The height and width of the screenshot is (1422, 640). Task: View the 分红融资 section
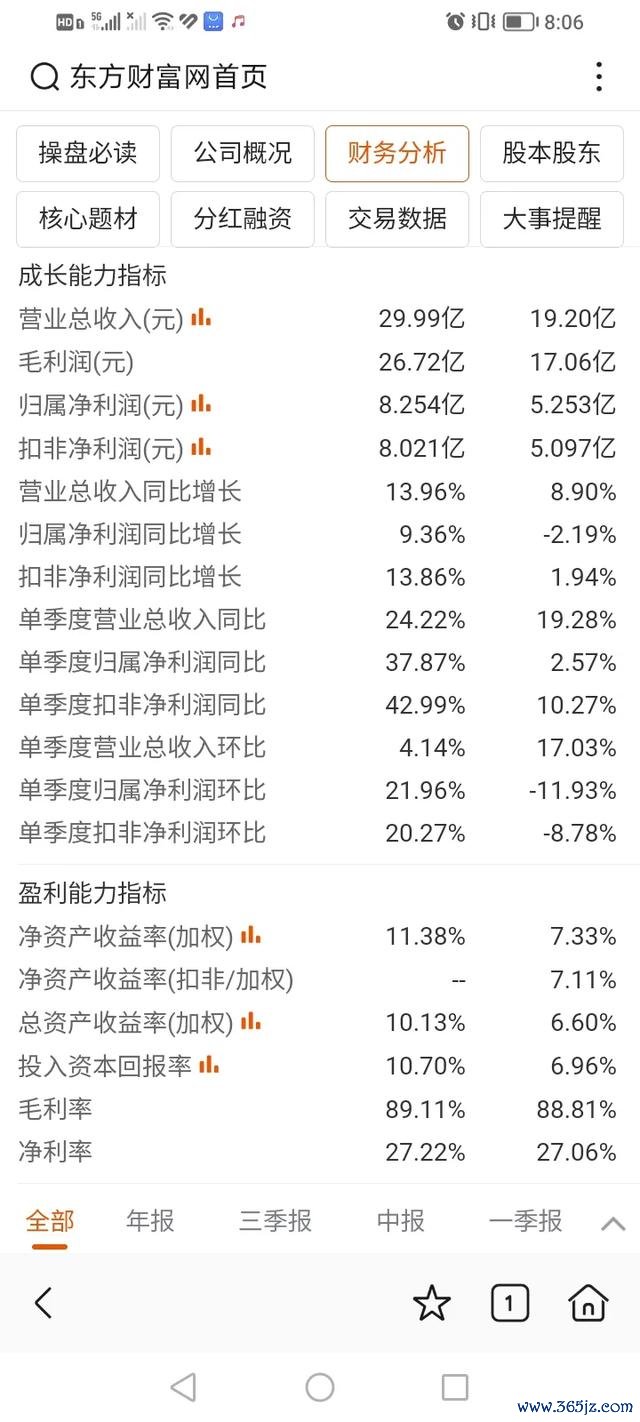[x=243, y=218]
